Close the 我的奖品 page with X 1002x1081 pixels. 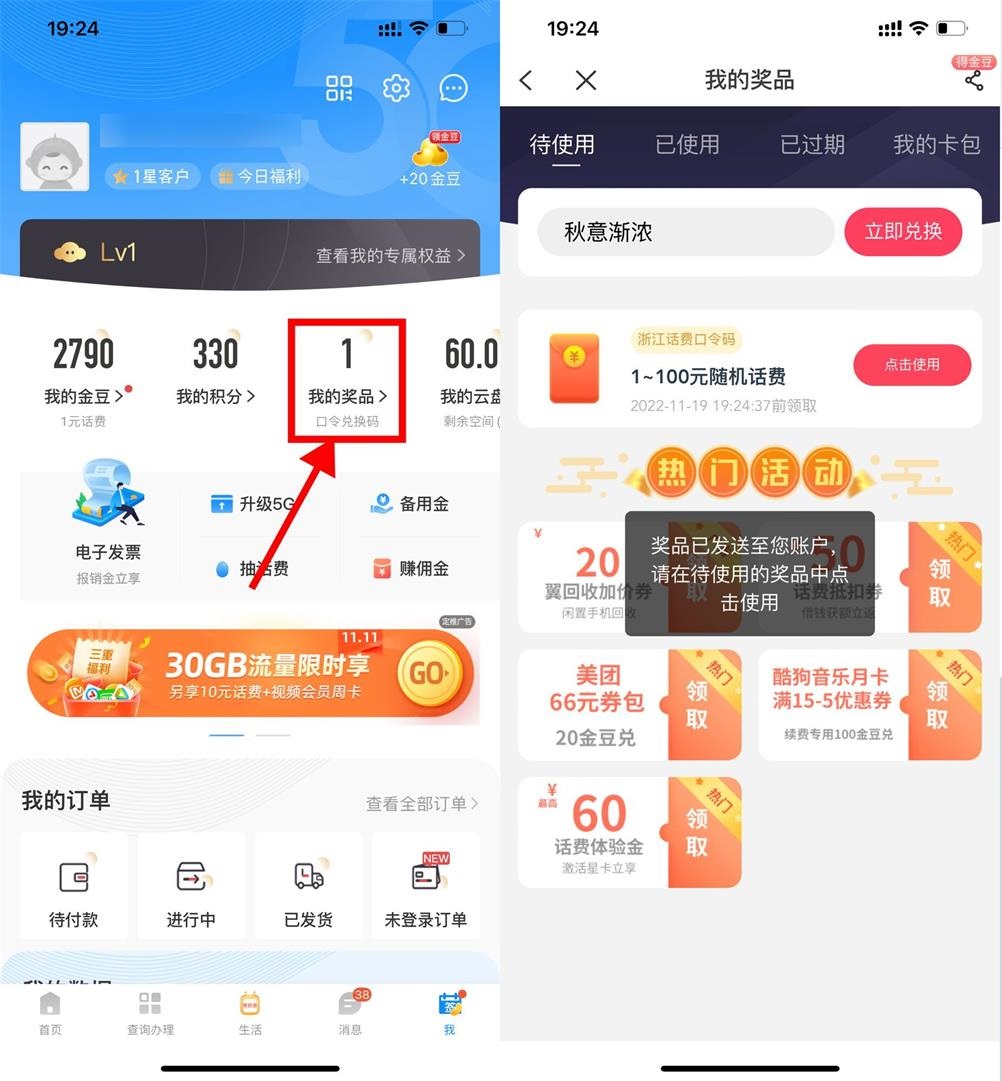(586, 81)
